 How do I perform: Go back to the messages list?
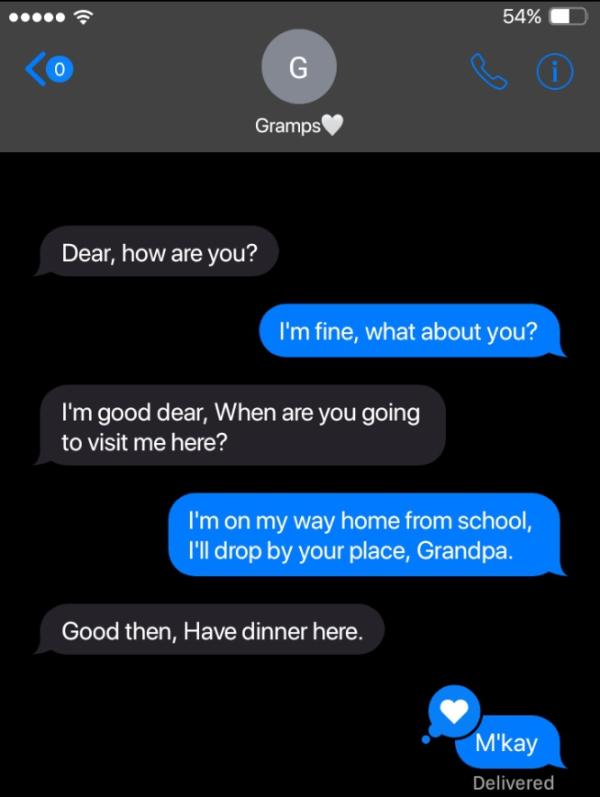pyautogui.click(x=47, y=70)
